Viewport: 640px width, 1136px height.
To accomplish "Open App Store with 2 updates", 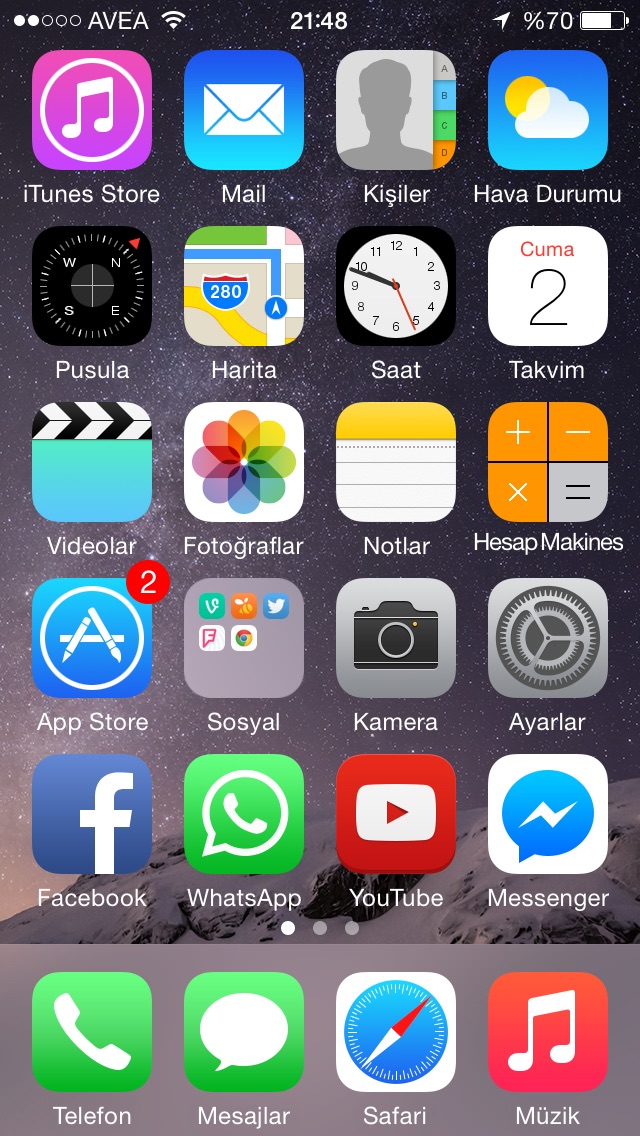I will [92, 638].
